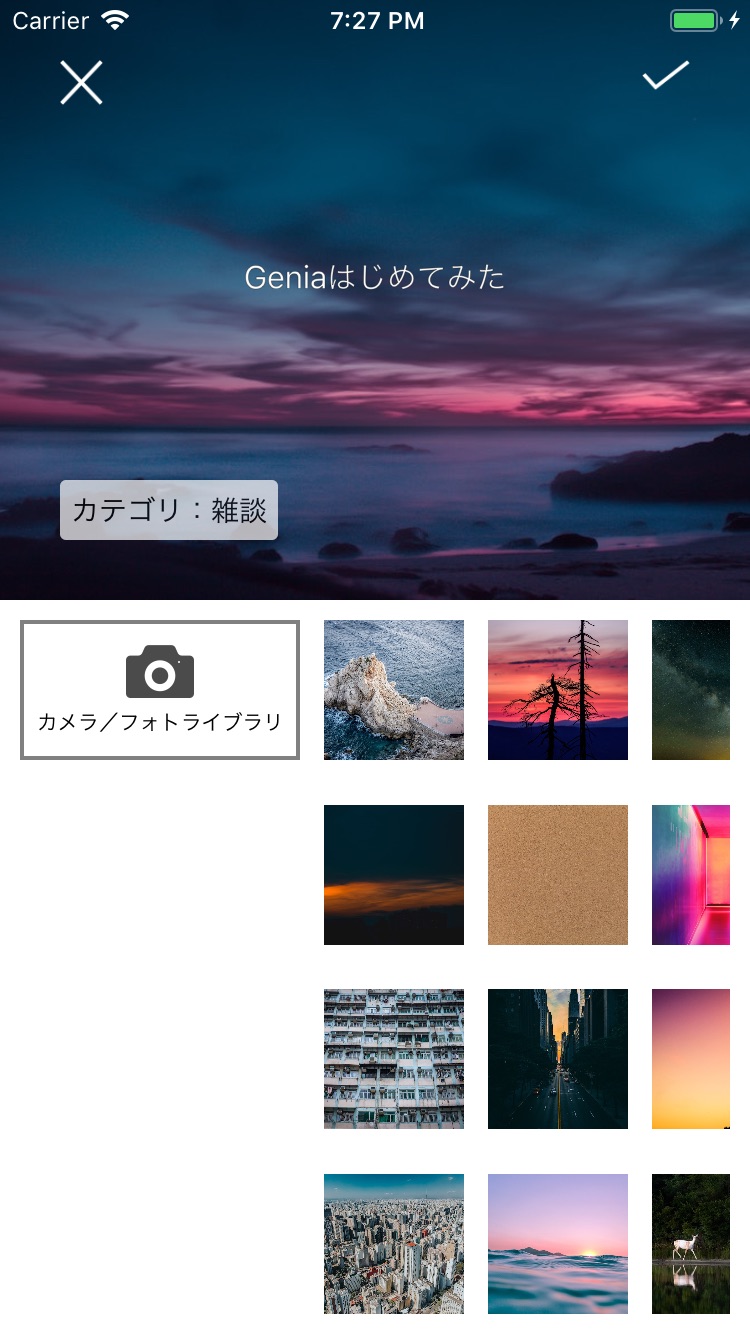Select the dark orange horizon background
The width and height of the screenshot is (750, 1334).
point(394,875)
